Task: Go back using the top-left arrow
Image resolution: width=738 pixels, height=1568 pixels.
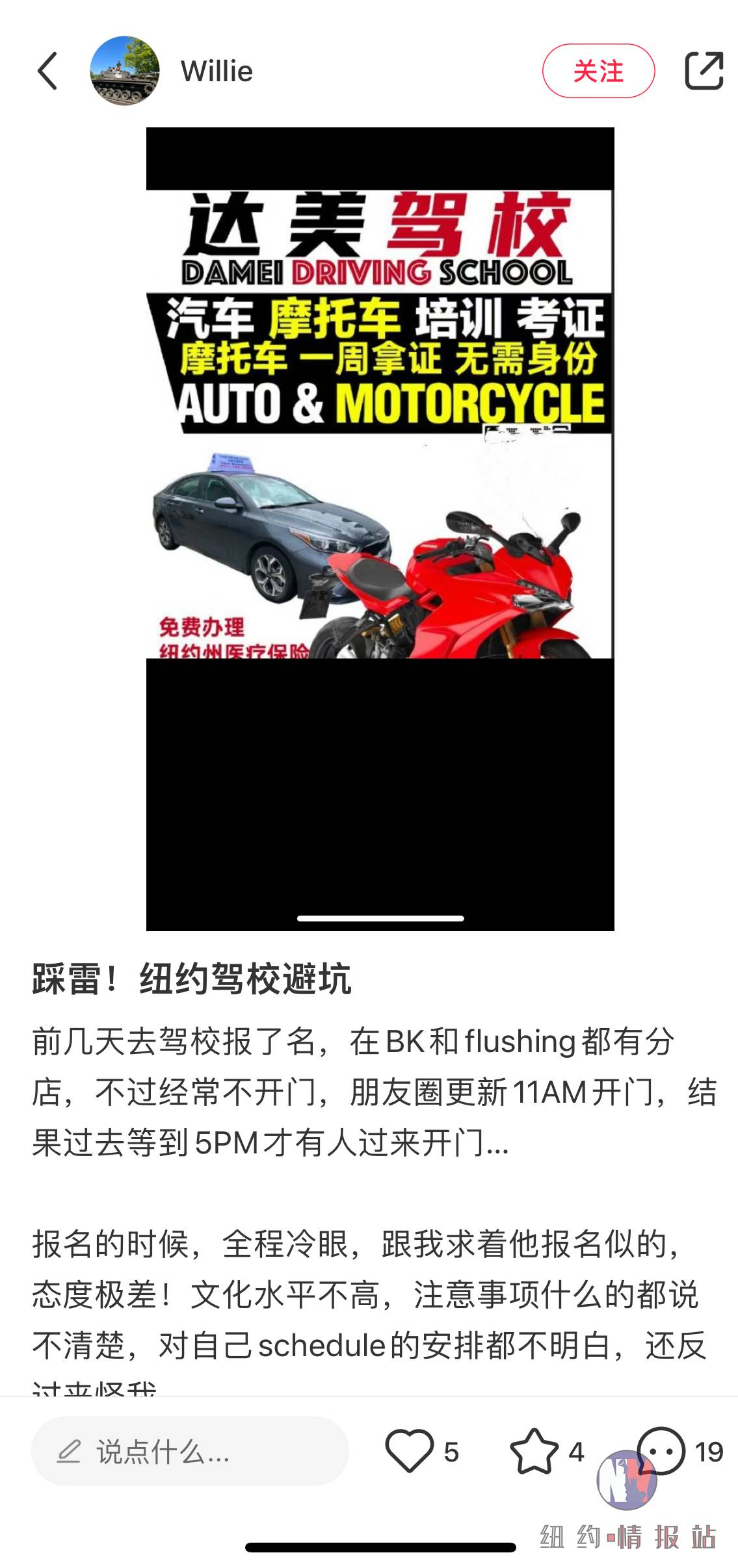Action: pos(47,71)
